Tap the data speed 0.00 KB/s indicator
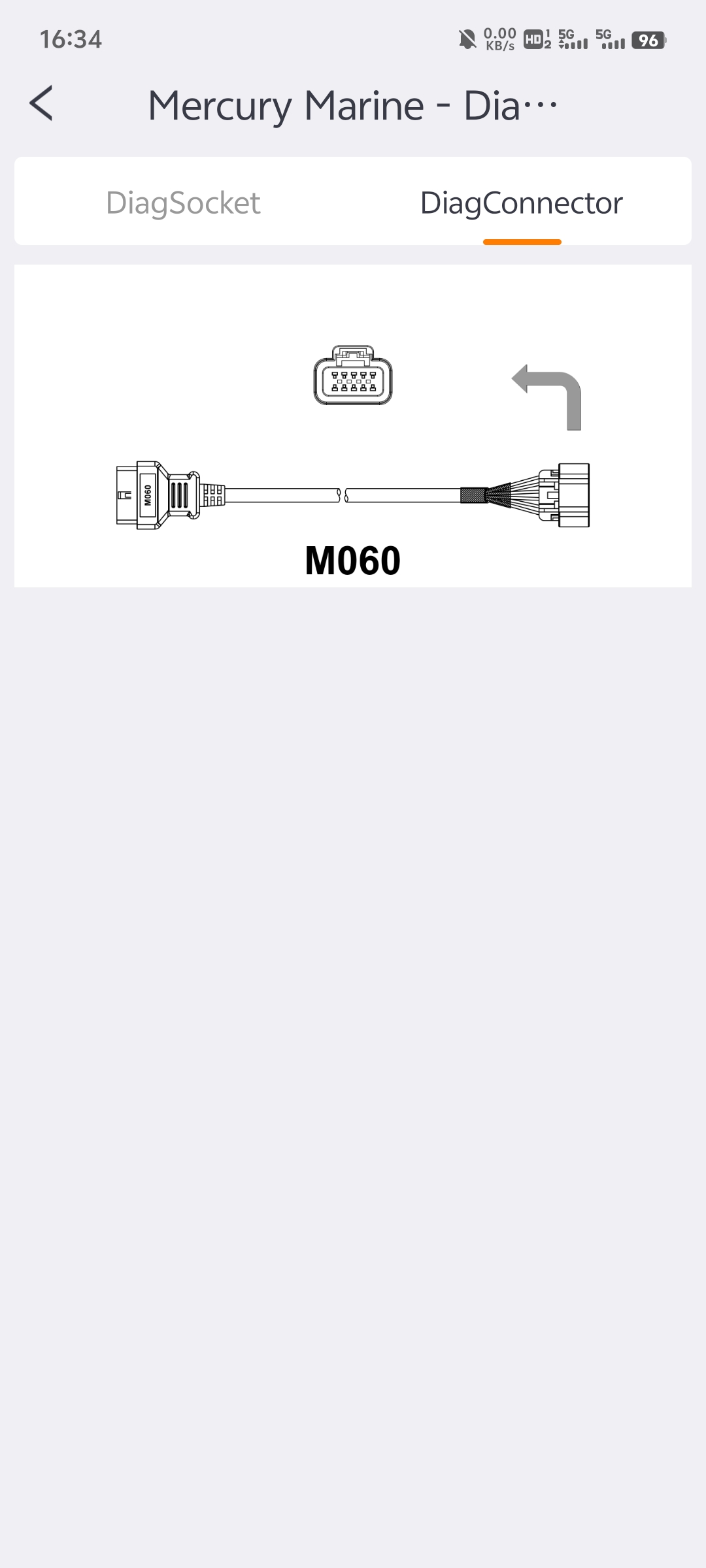Image resolution: width=706 pixels, height=1568 pixels. pyautogui.click(x=500, y=39)
